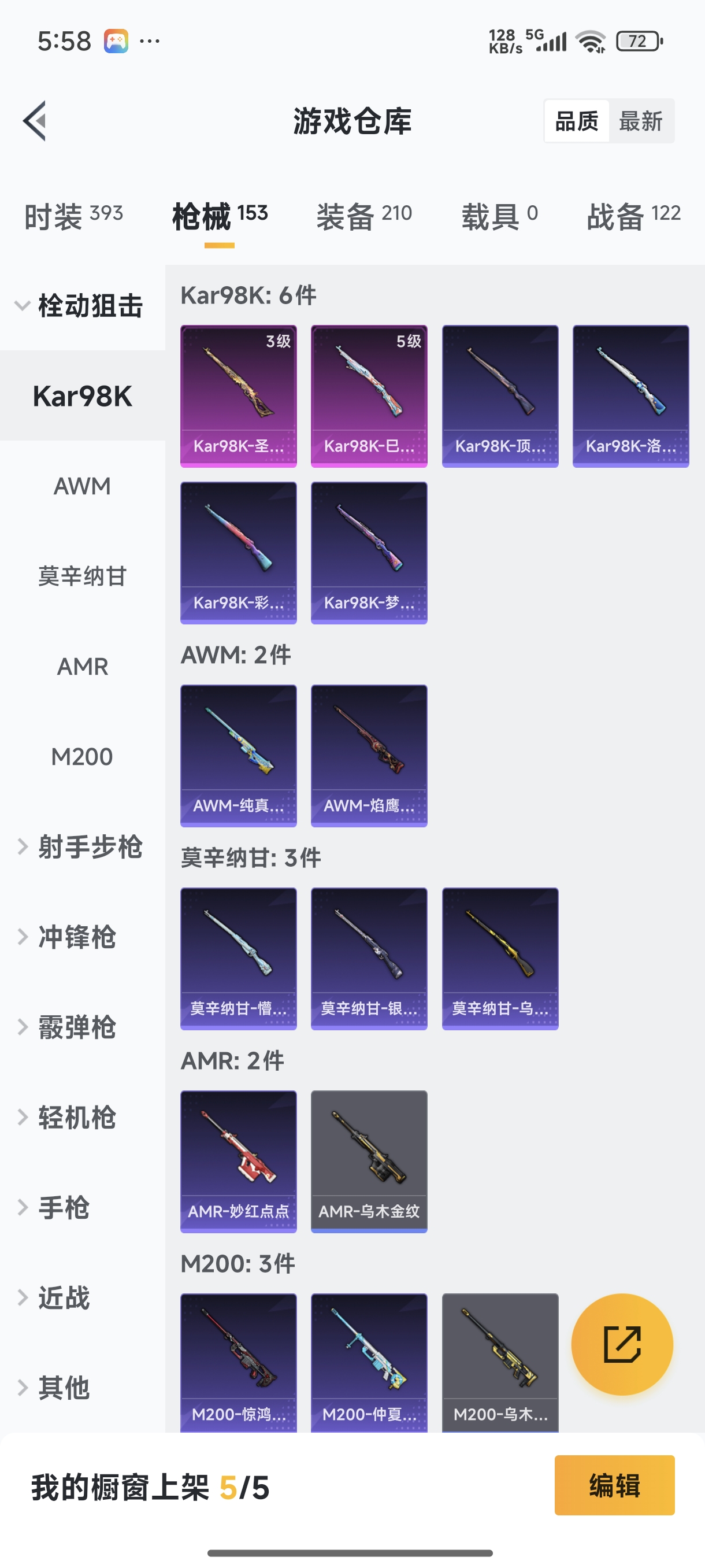705x1568 pixels.
Task: Expand the 冲锋枪 category
Action: coord(76,937)
